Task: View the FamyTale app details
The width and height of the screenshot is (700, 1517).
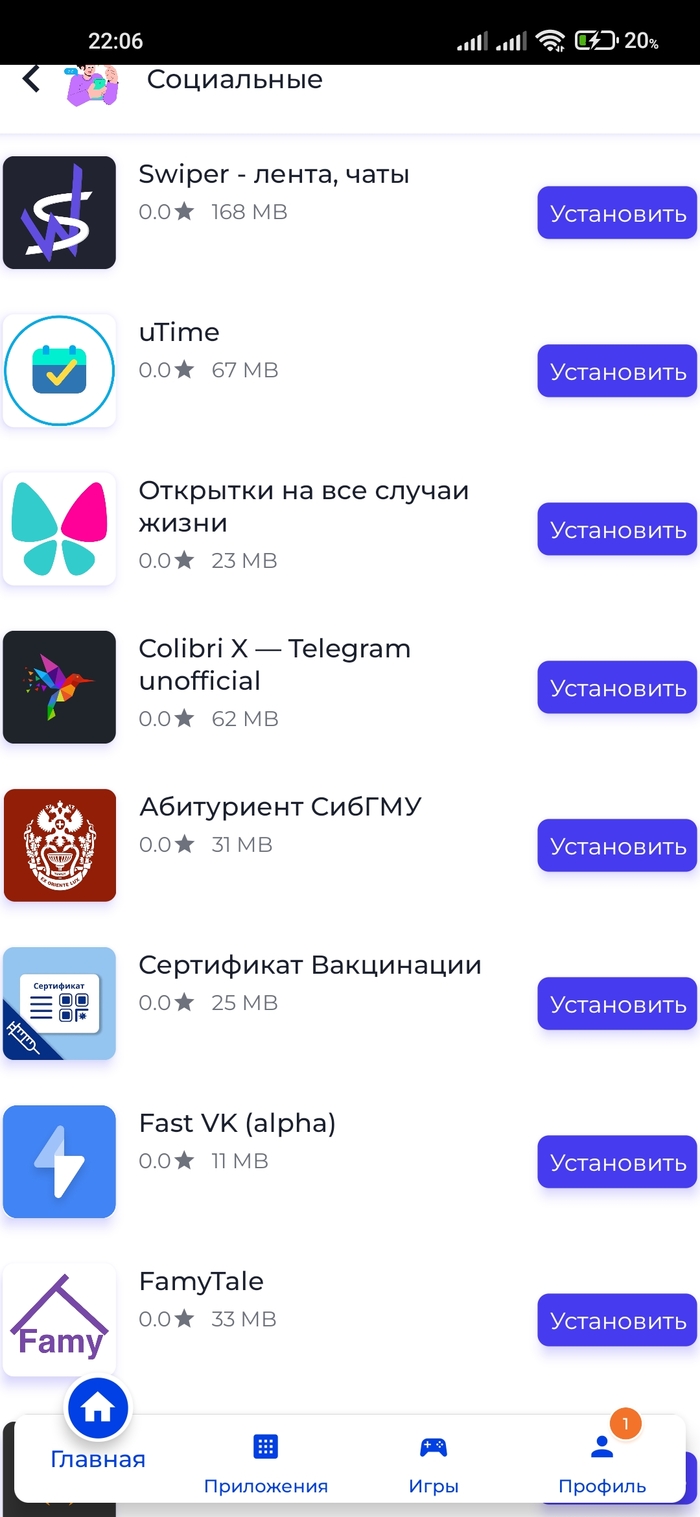Action: 201,1282
